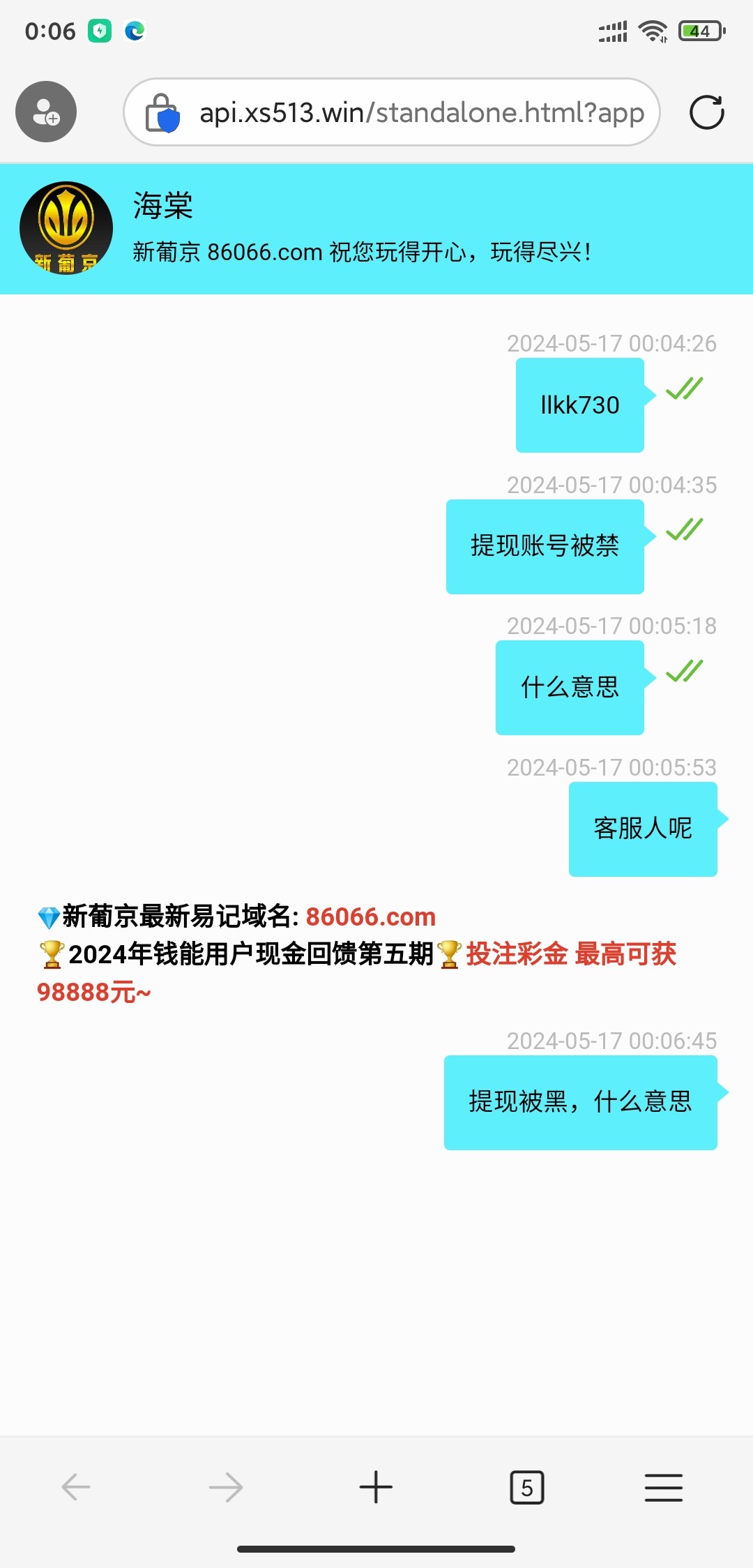Tap the 提现账号被禁 message bubble

point(545,546)
